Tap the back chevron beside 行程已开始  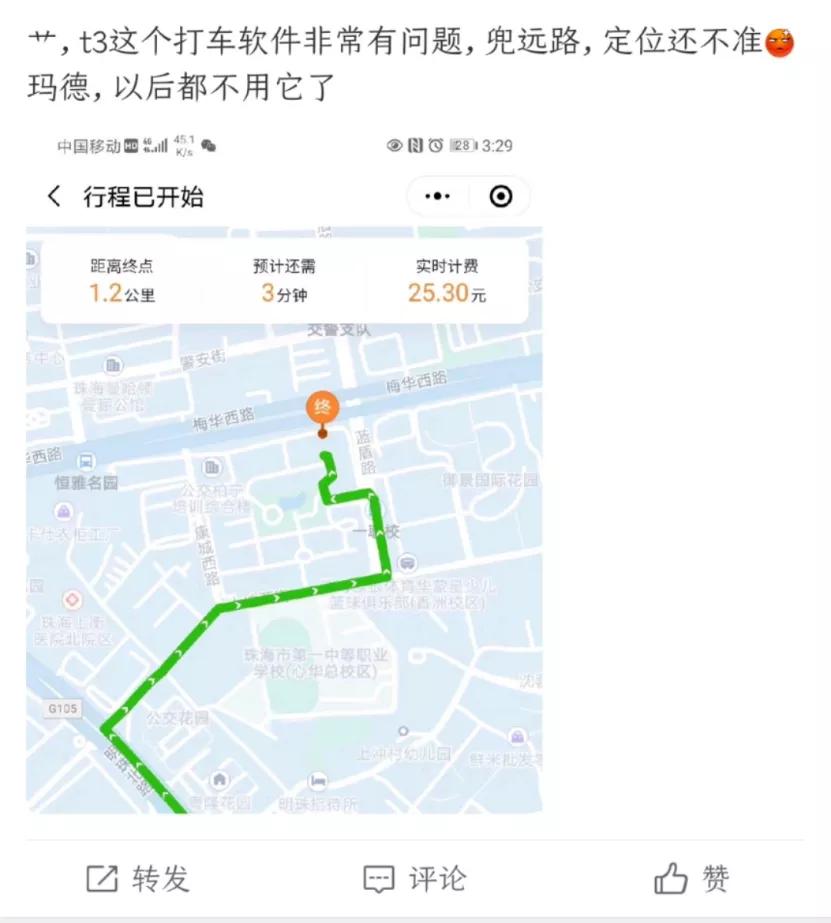(53, 196)
